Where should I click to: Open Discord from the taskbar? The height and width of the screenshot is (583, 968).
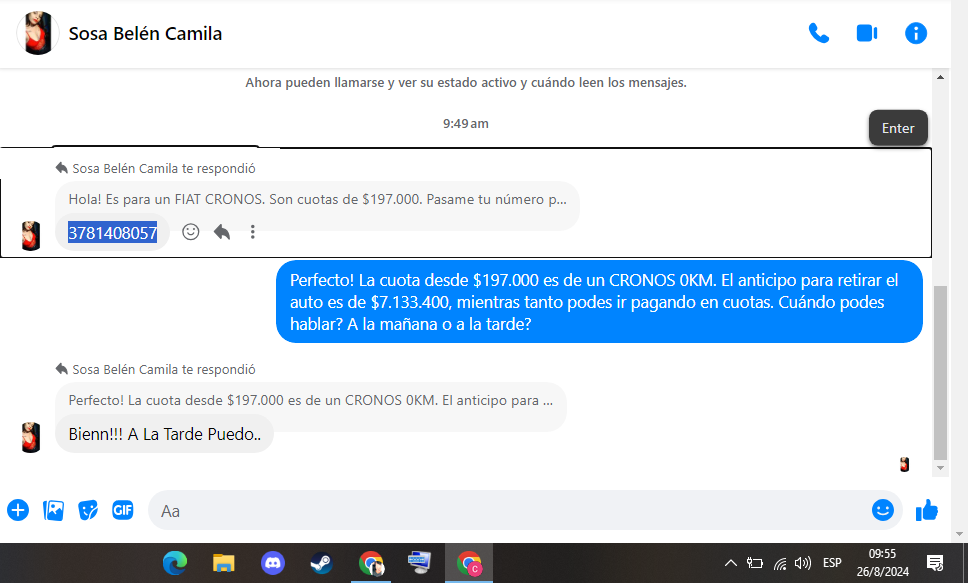coord(272,563)
